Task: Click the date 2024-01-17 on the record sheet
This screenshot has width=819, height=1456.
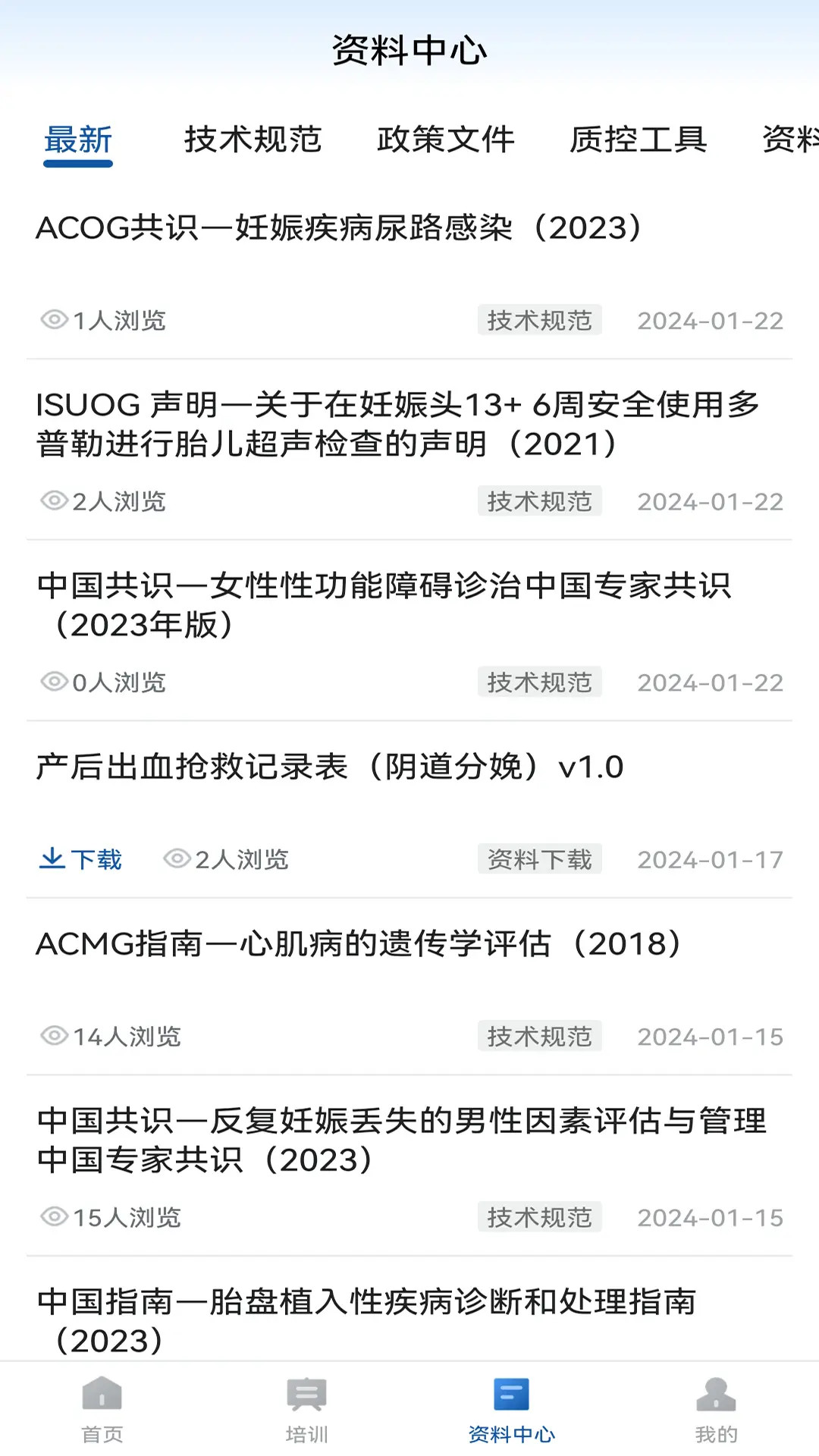Action: pos(711,858)
